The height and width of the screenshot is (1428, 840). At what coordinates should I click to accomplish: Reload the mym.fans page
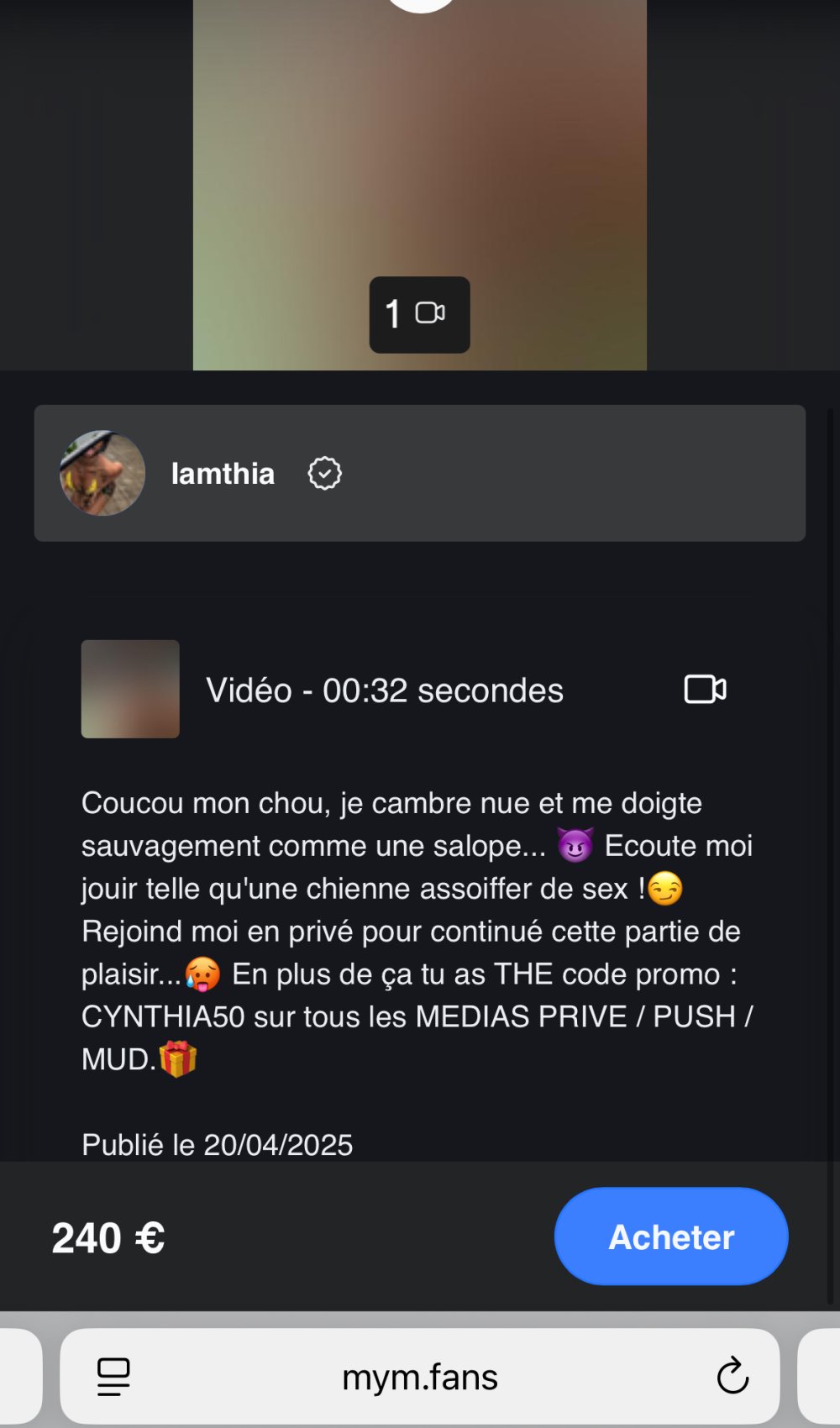tap(732, 1377)
